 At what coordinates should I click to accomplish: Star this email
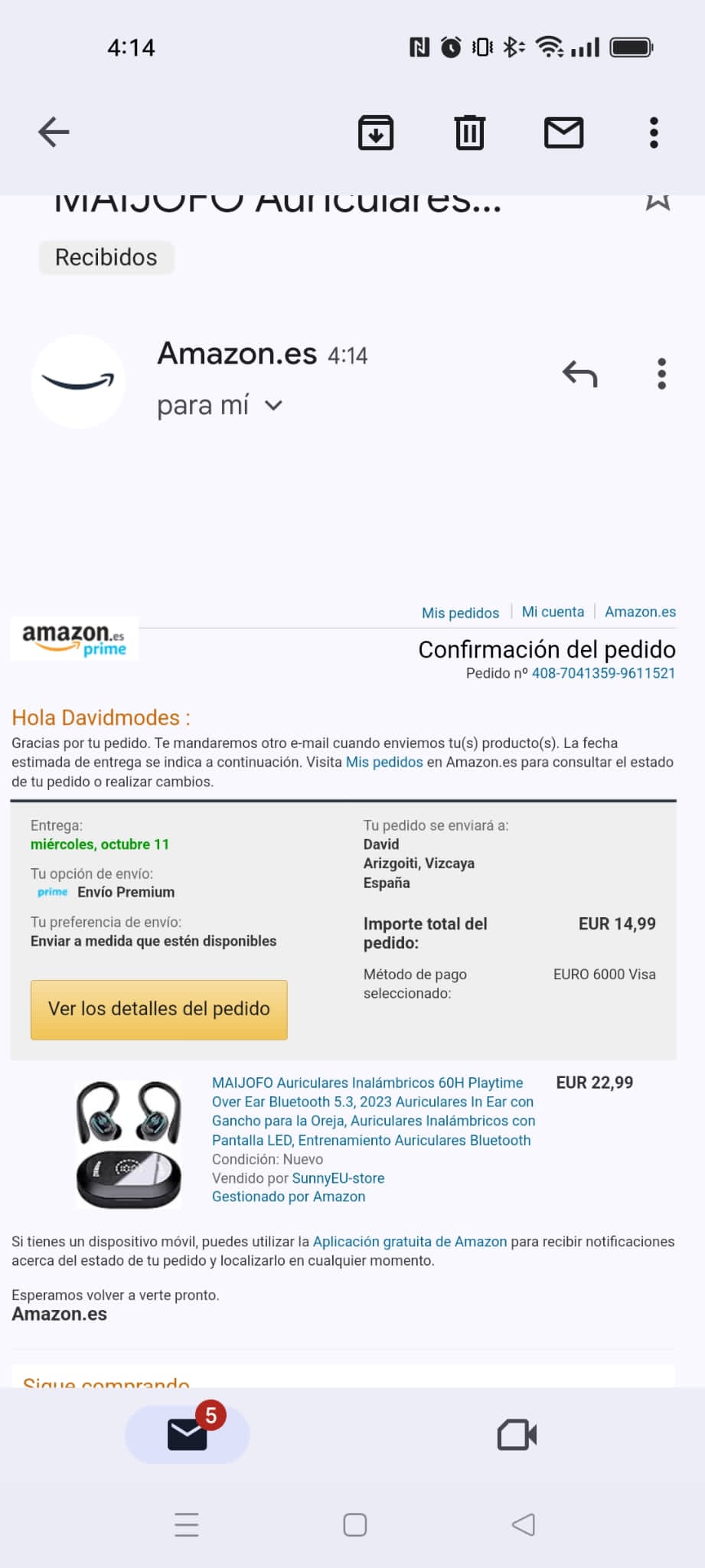(658, 201)
